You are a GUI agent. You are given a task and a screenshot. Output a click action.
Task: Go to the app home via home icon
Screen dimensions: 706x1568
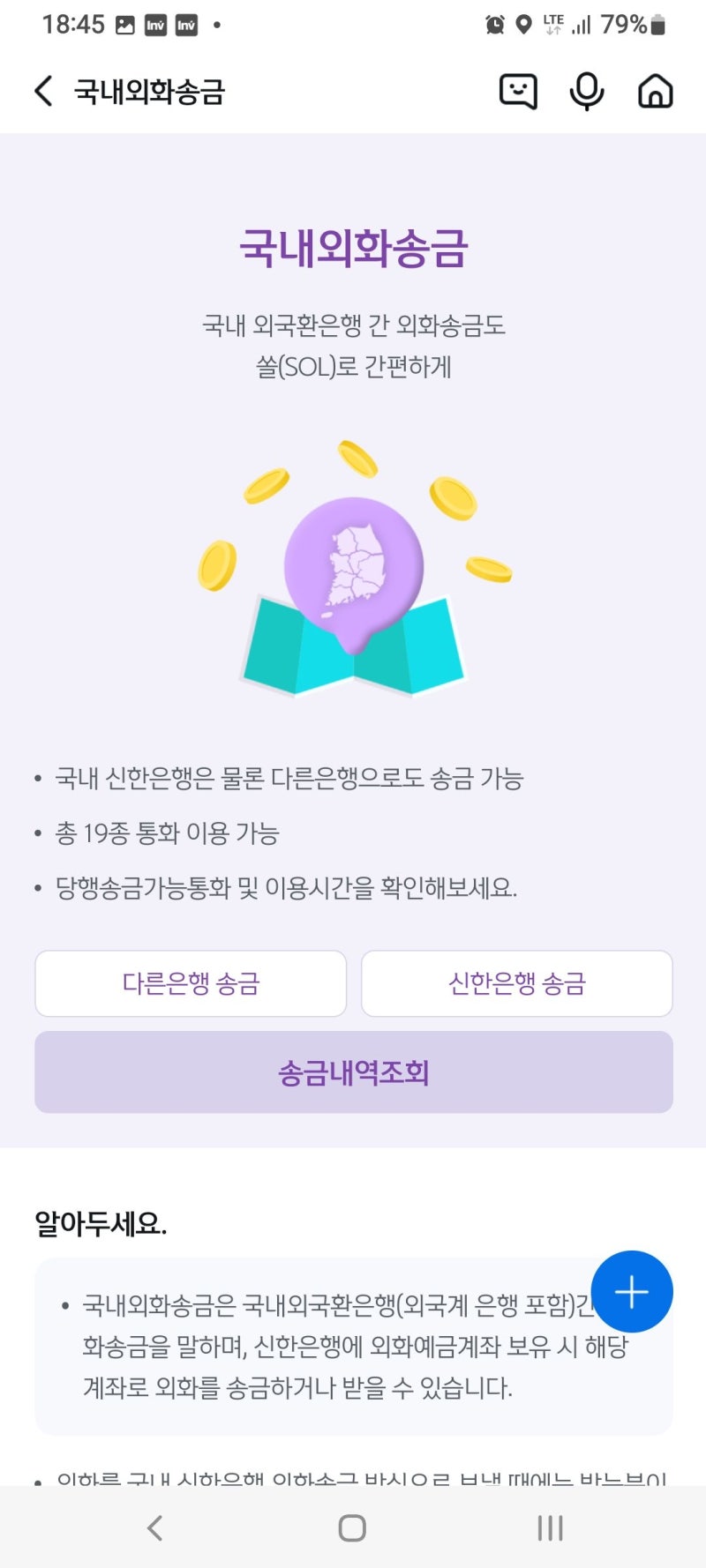[x=655, y=91]
